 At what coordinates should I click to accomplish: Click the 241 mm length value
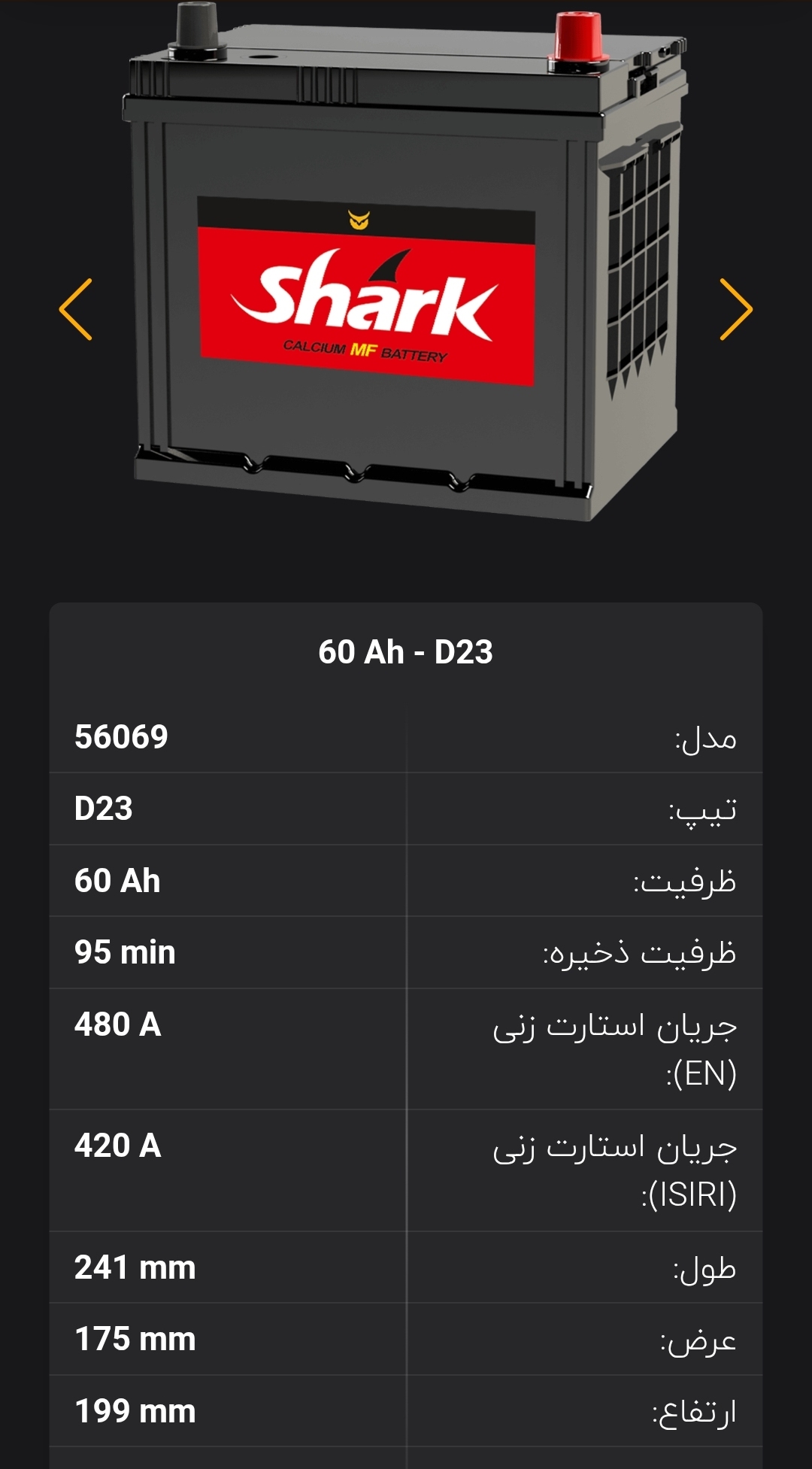click(x=134, y=1268)
